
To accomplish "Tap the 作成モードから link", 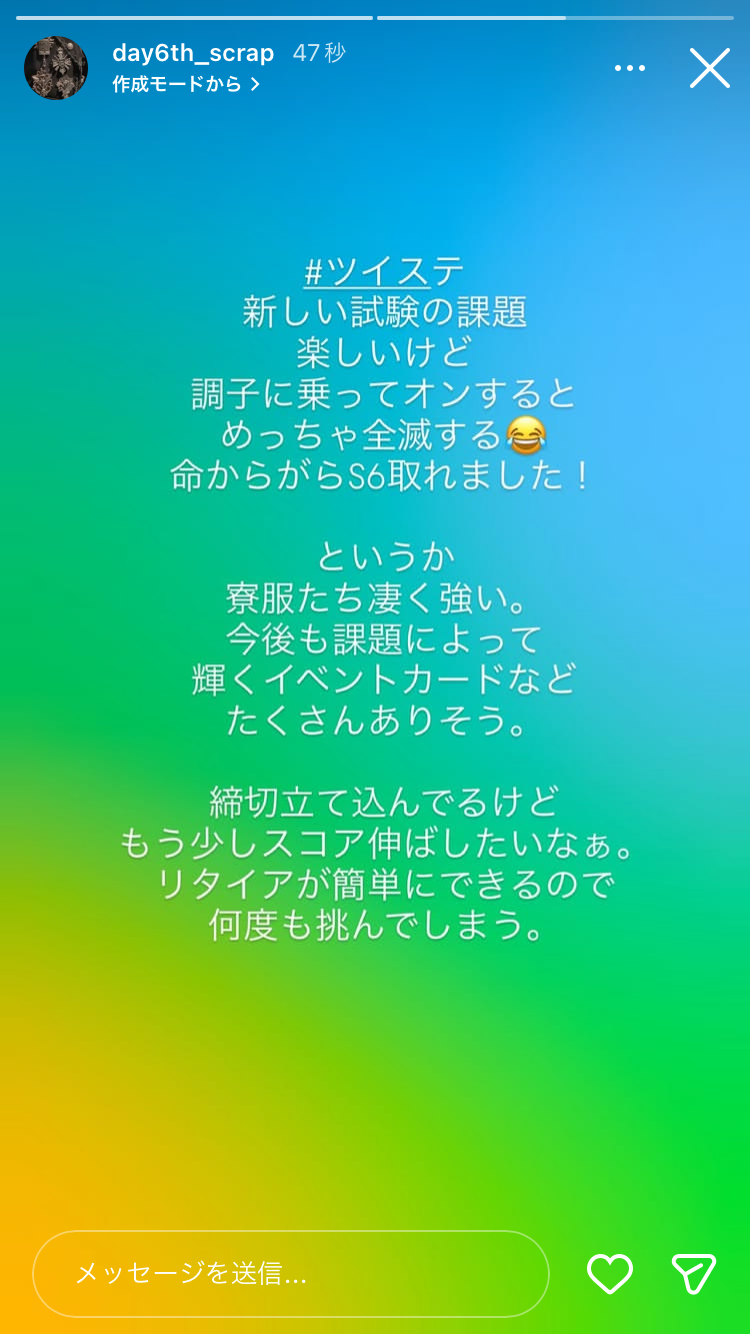I will pyautogui.click(x=186, y=85).
